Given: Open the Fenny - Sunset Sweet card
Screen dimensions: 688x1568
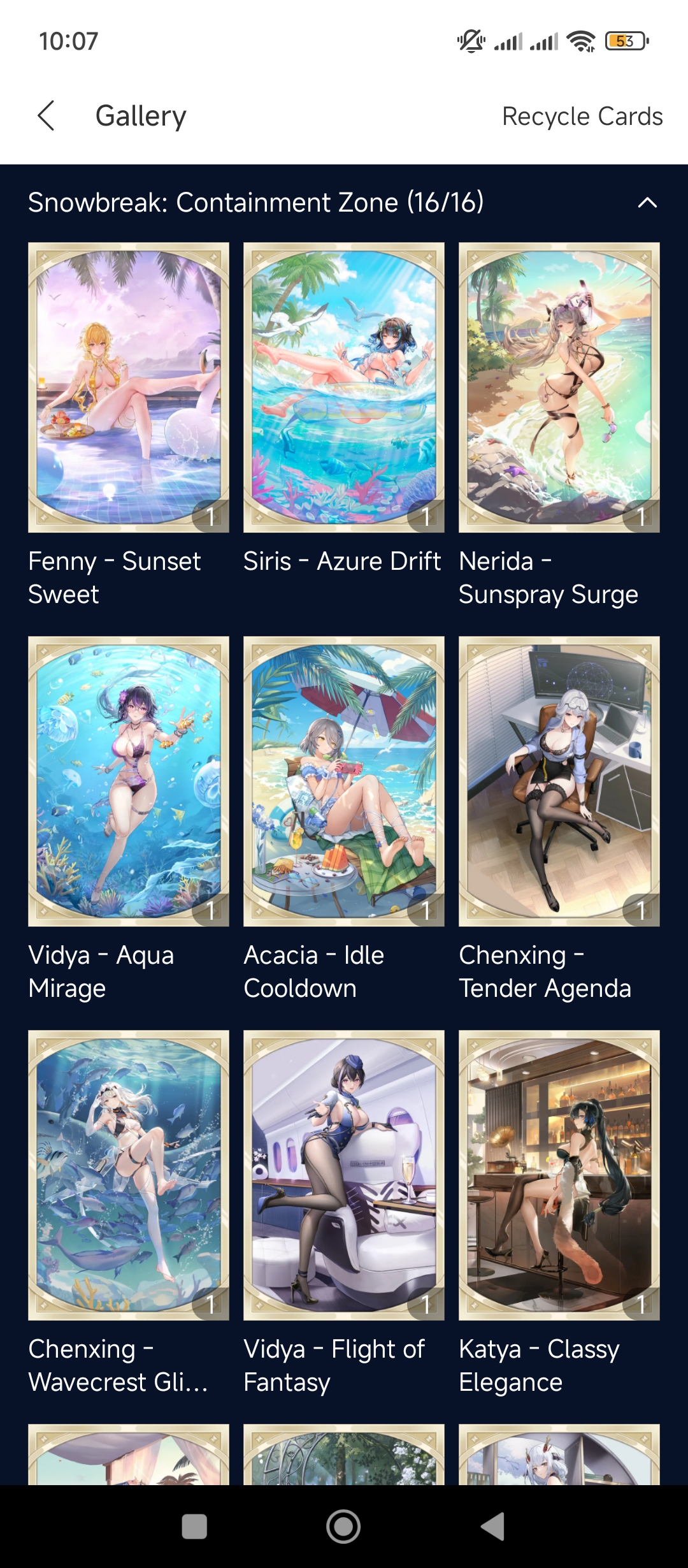Looking at the screenshot, I should pyautogui.click(x=129, y=387).
